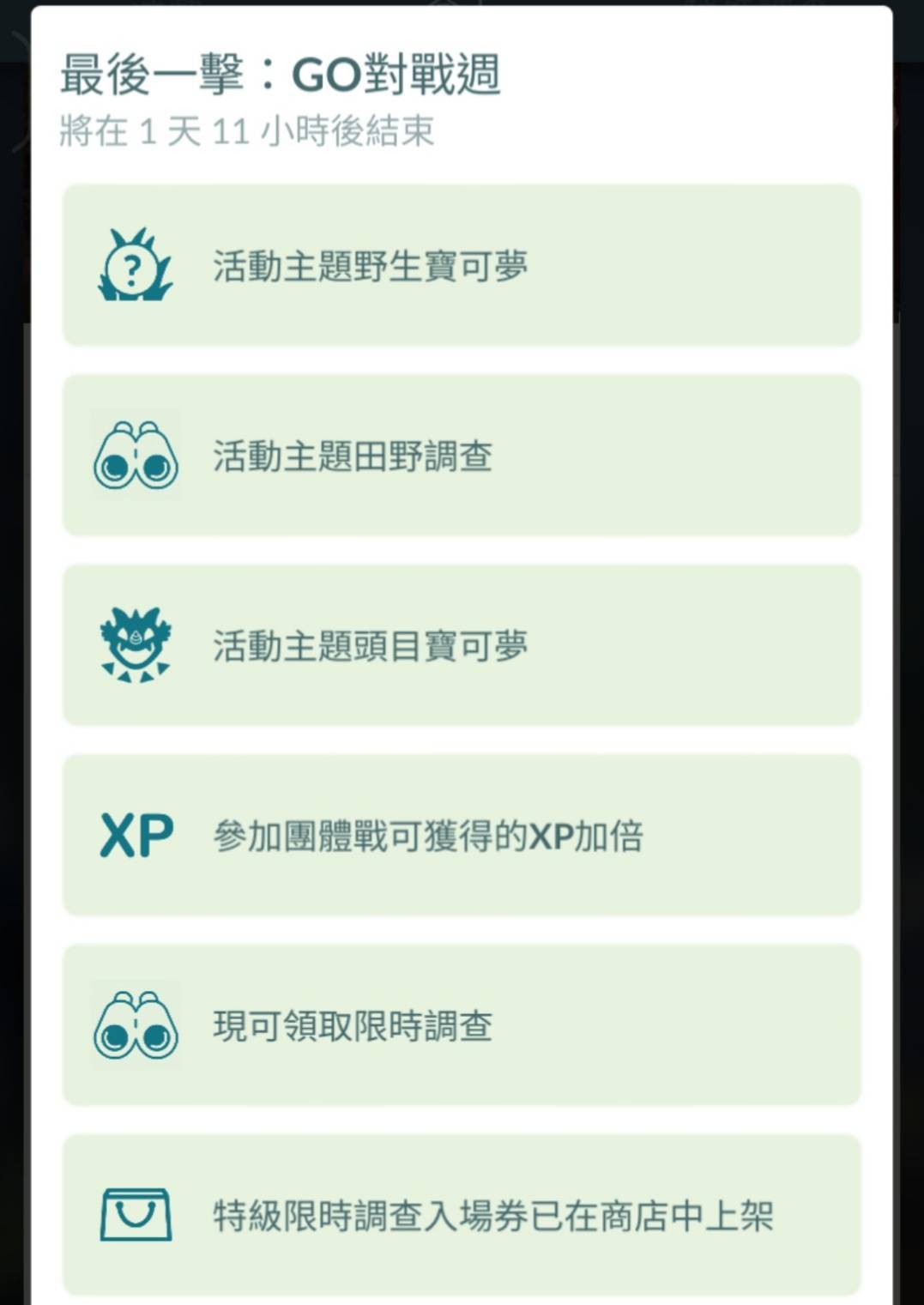Open the 活動主題野生寶可夢 card
924x1305 pixels.
(x=462, y=266)
